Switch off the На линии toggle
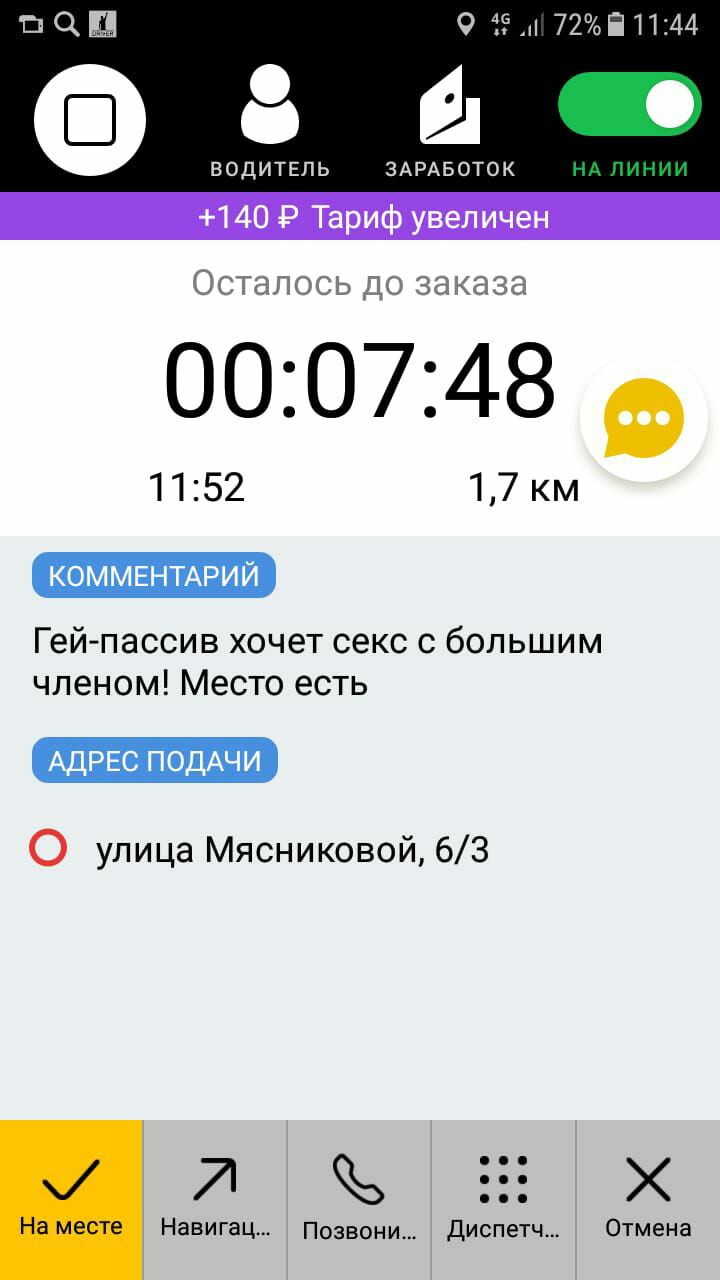Screen dimensions: 720x1280 tap(630, 105)
